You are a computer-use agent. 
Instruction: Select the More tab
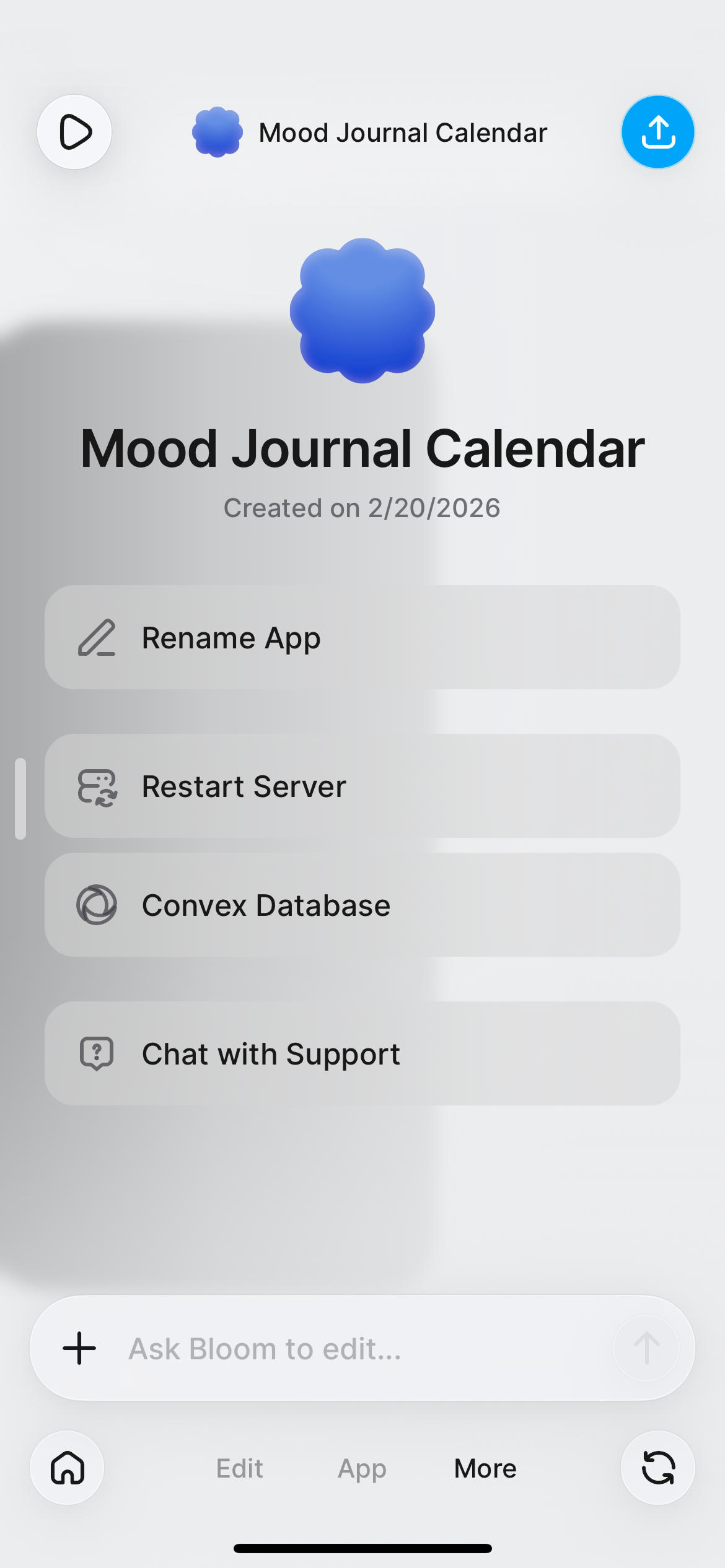click(x=485, y=1468)
